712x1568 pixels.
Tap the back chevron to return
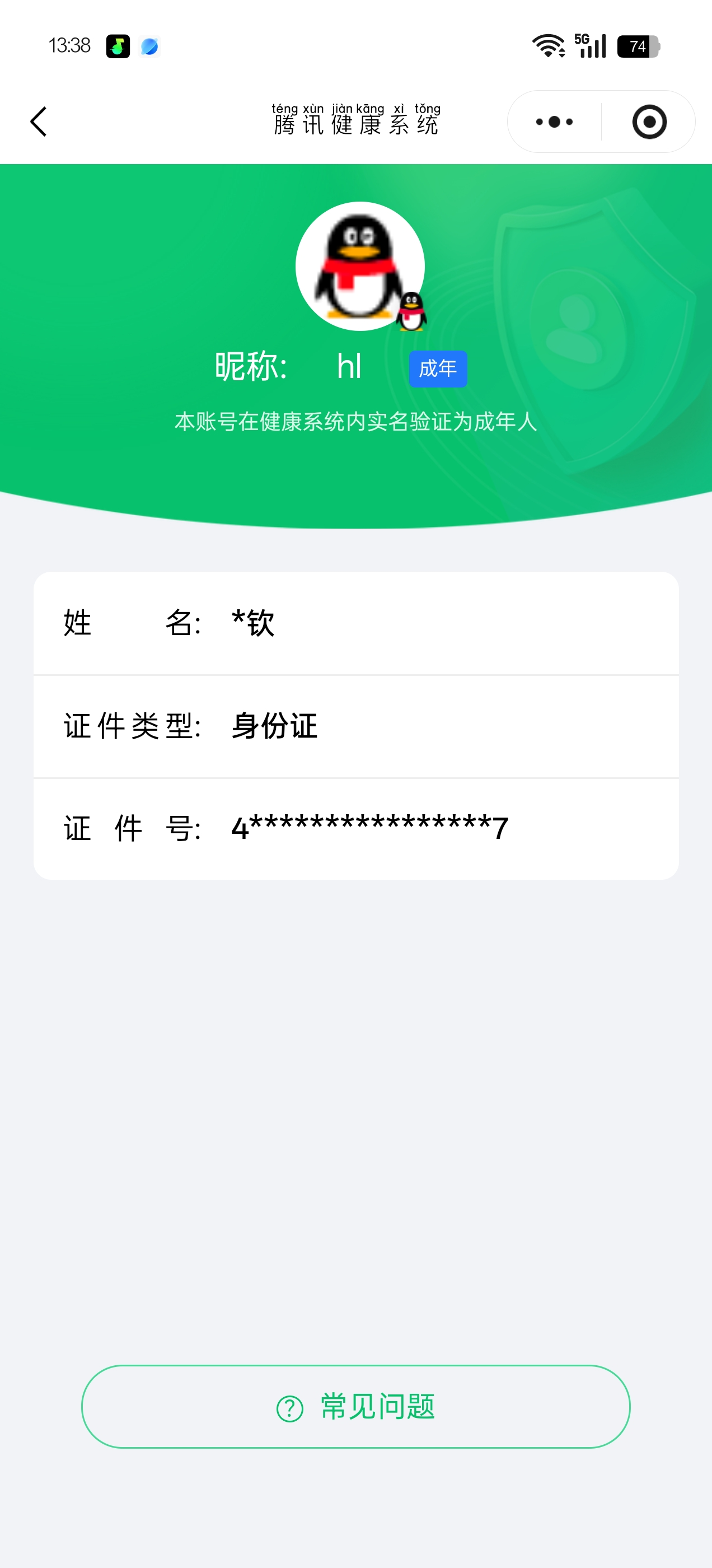38,121
